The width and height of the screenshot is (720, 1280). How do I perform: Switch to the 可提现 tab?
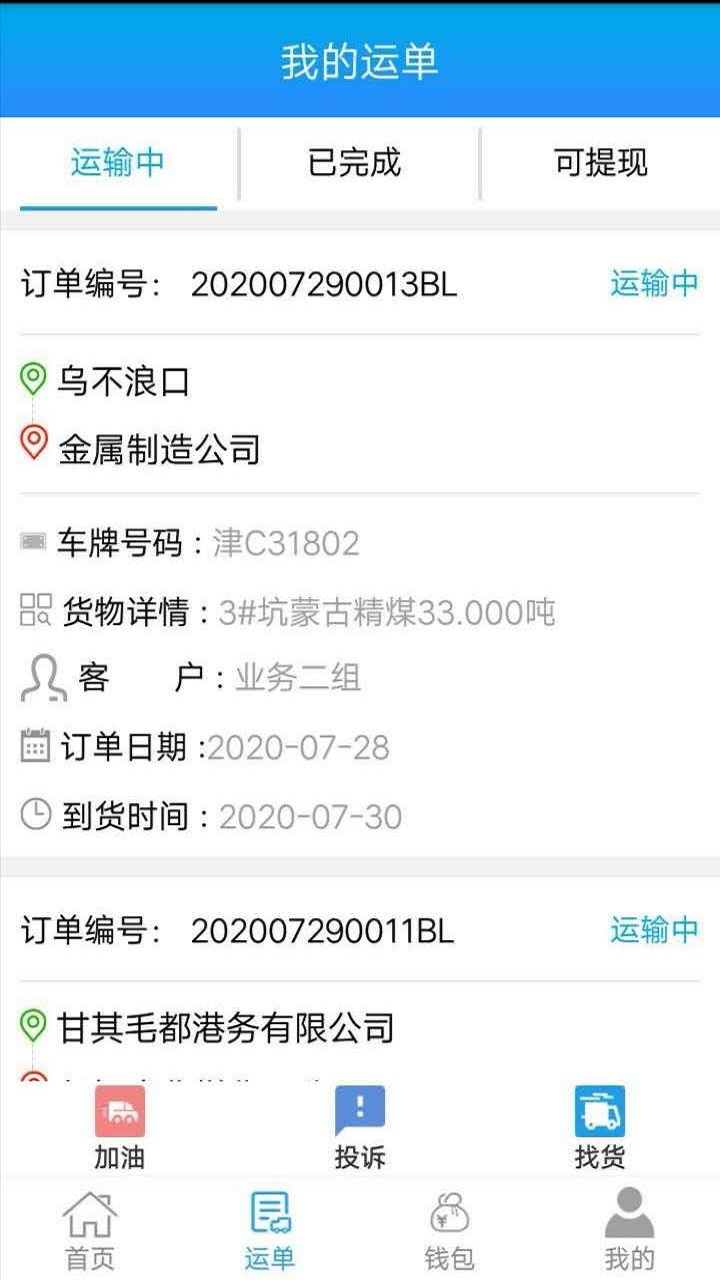tap(601, 163)
